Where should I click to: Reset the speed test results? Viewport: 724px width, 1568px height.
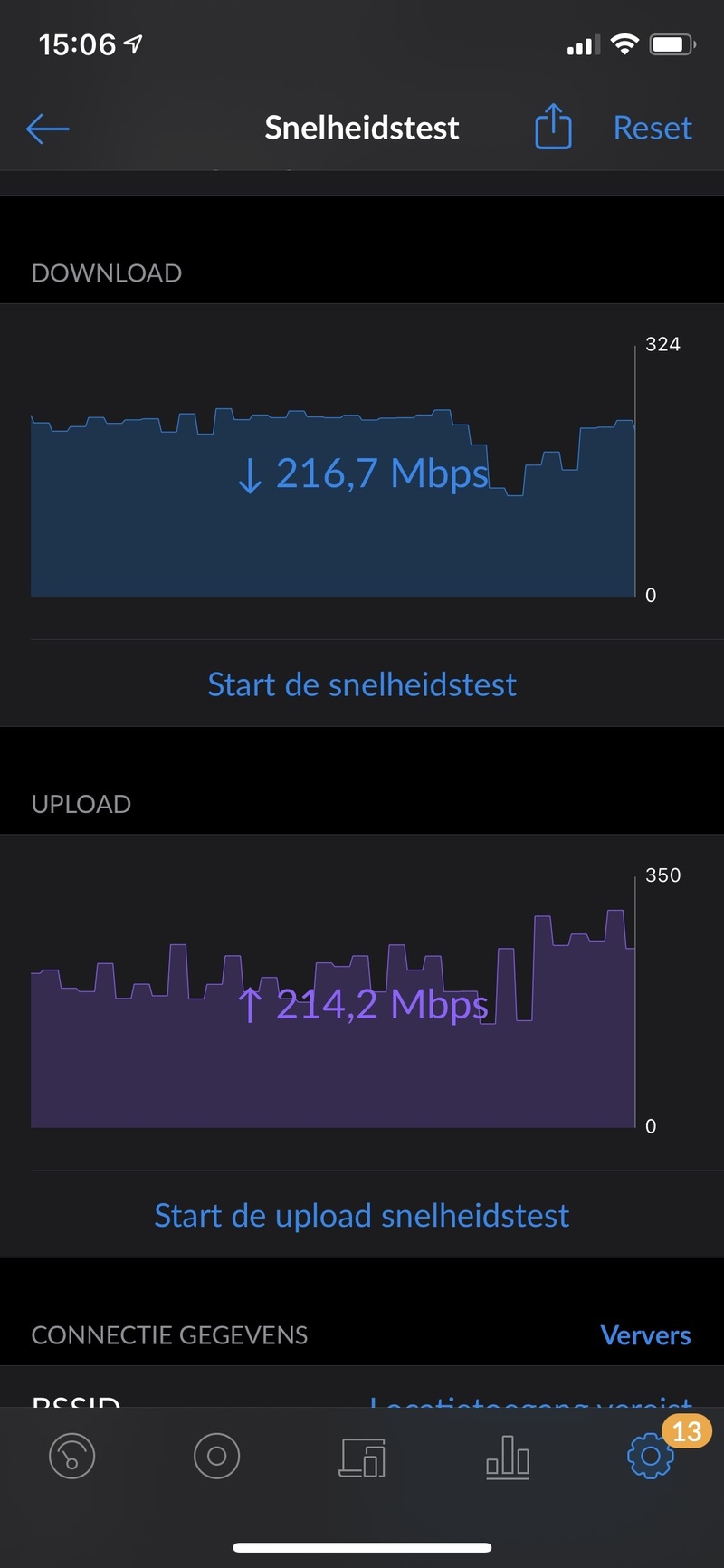[x=652, y=128]
